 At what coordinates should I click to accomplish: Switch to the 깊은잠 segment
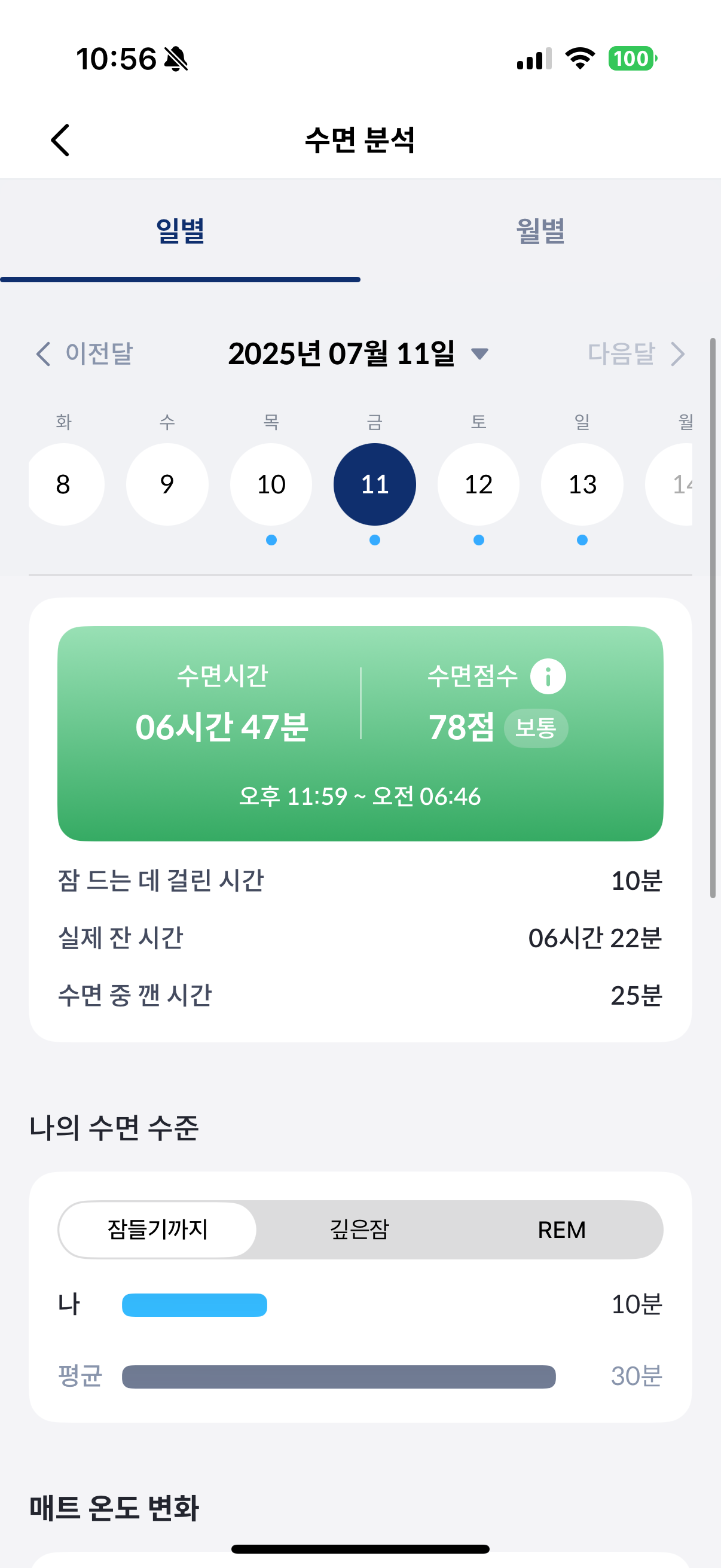tap(359, 1230)
